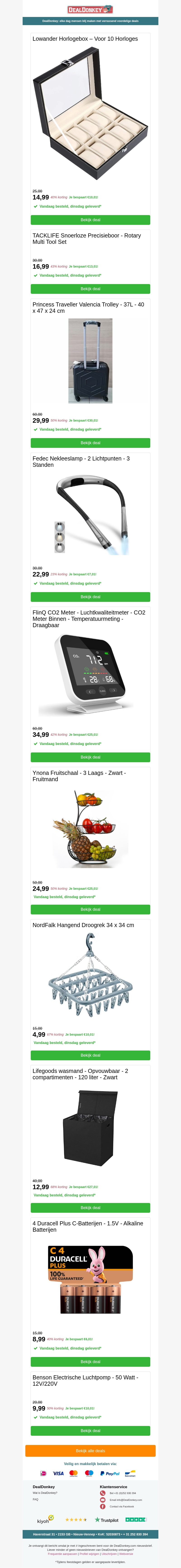Open the Wat is DealDonkey? link

point(45,1493)
